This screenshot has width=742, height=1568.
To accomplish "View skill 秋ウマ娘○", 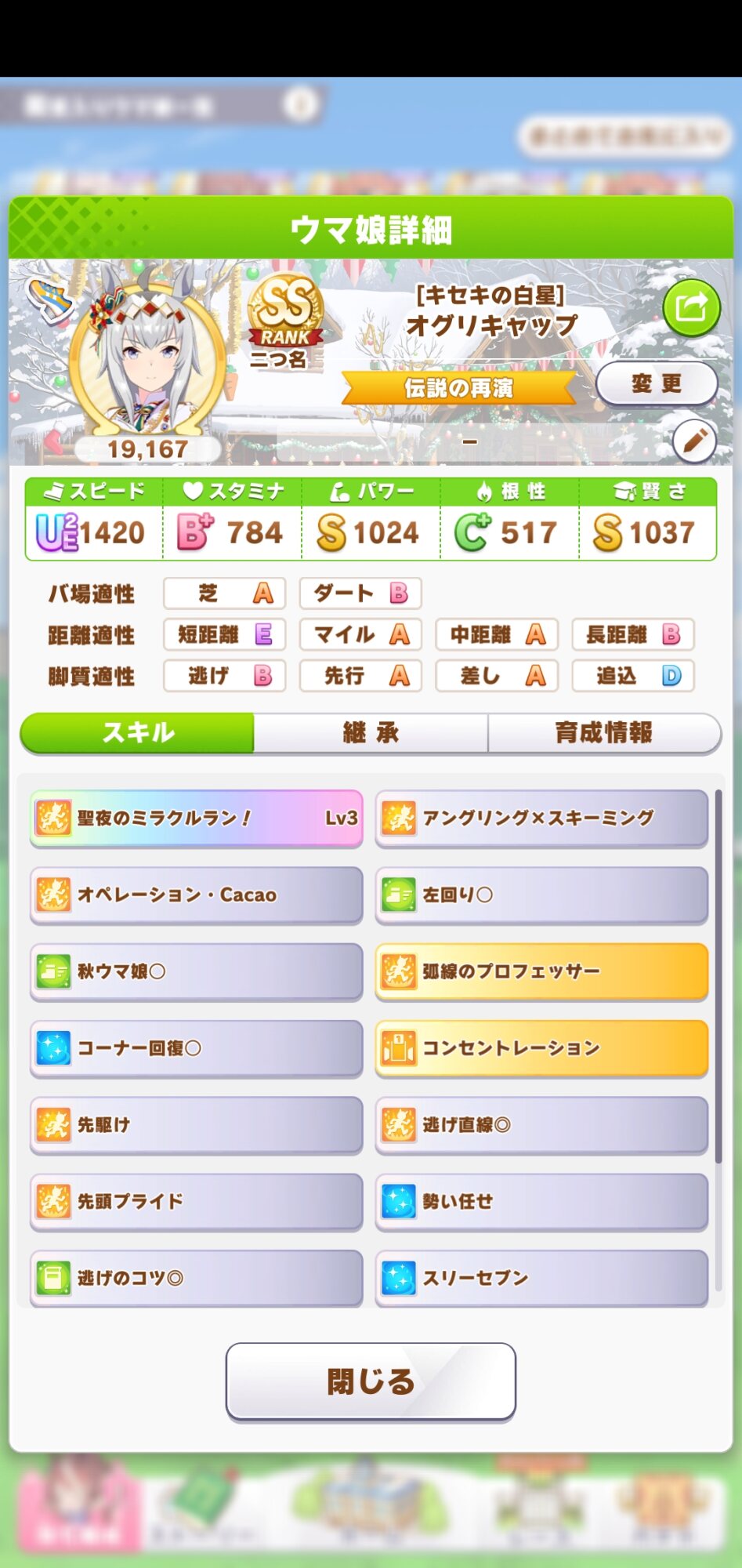I will tap(196, 971).
